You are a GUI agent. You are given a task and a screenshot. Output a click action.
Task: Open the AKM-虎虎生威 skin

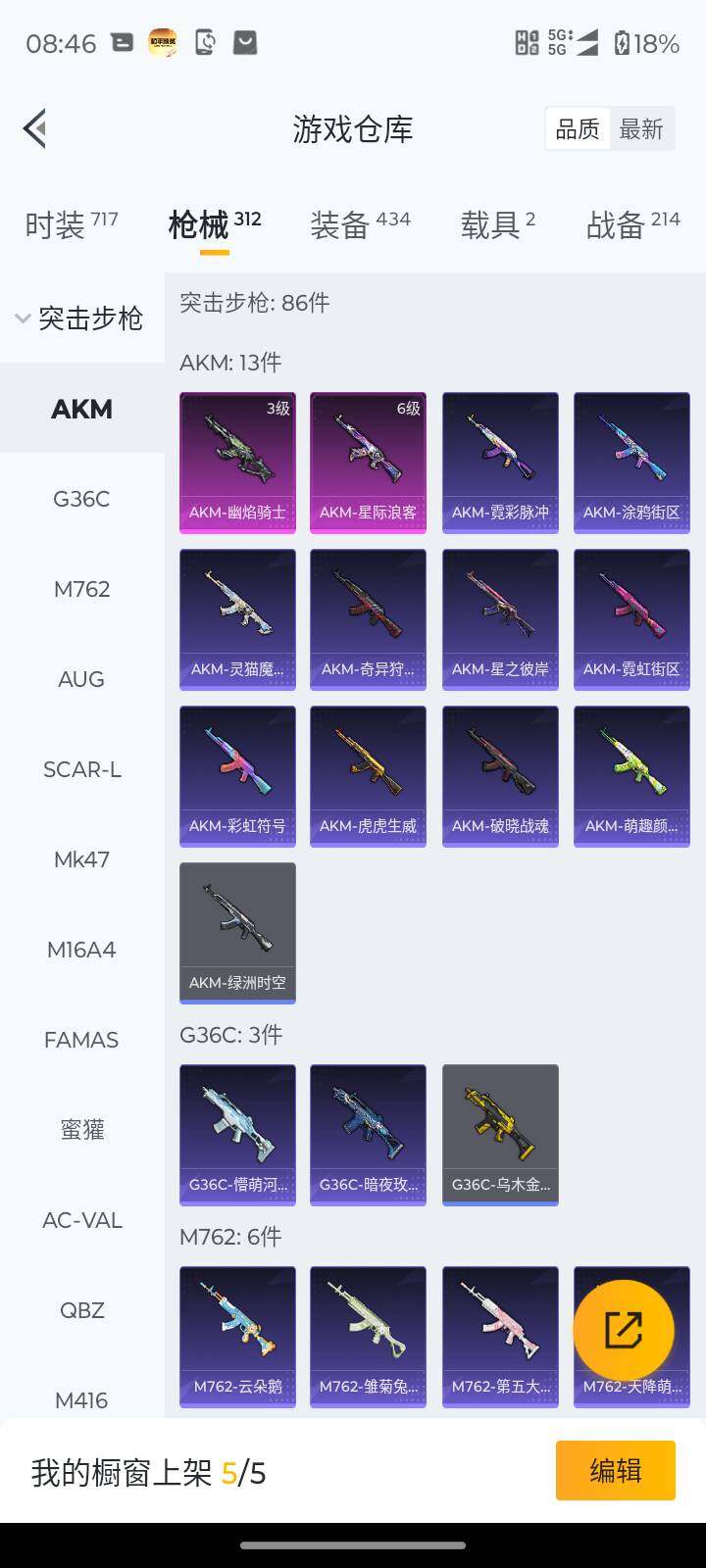tap(368, 776)
